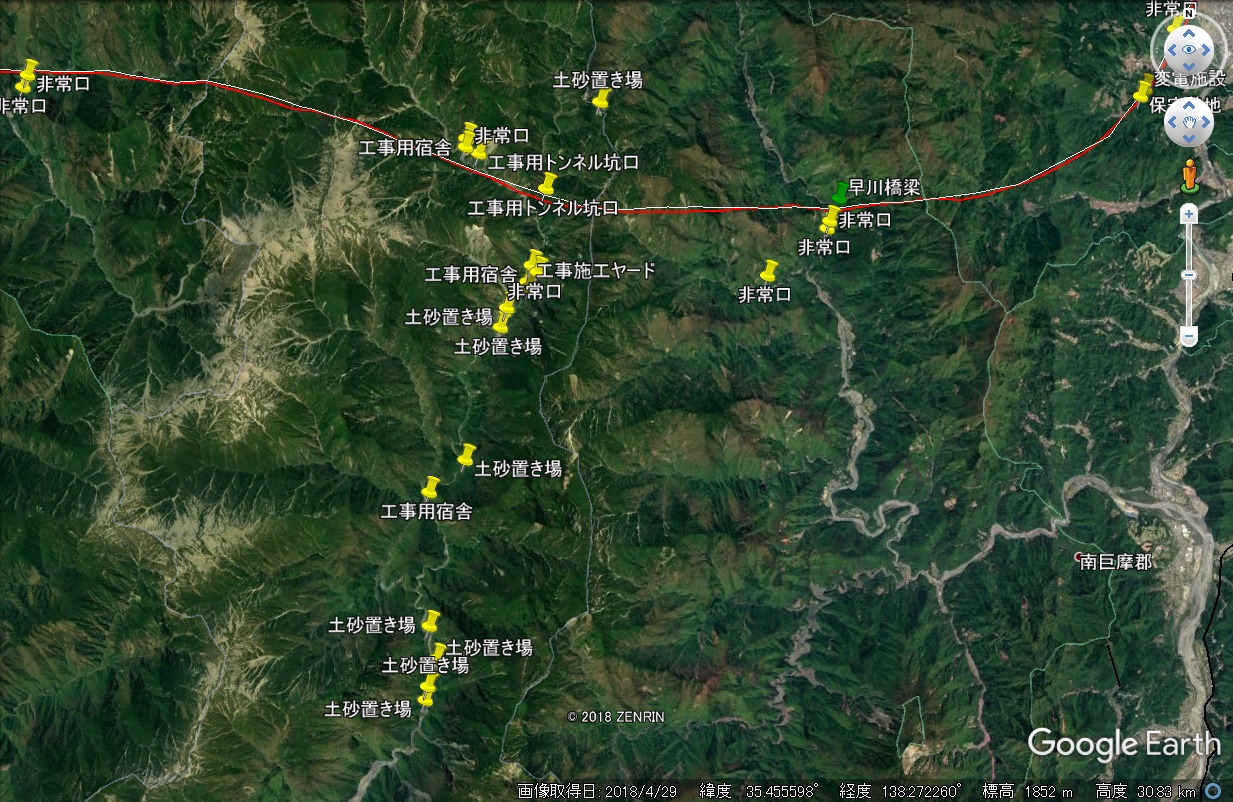Zoom in with the plus button
The height and width of the screenshot is (802, 1233).
(1189, 213)
